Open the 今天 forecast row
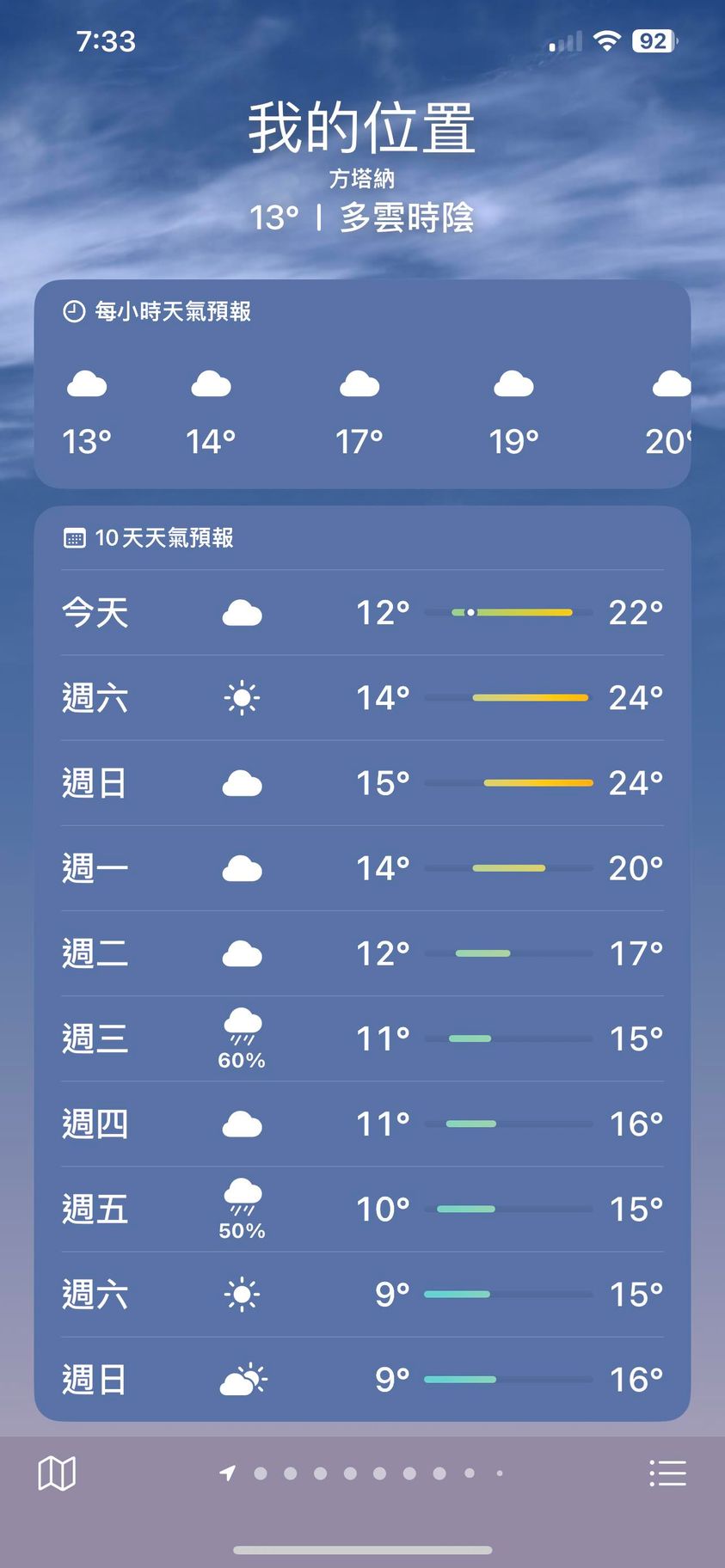The width and height of the screenshot is (725, 1568). pos(362,613)
